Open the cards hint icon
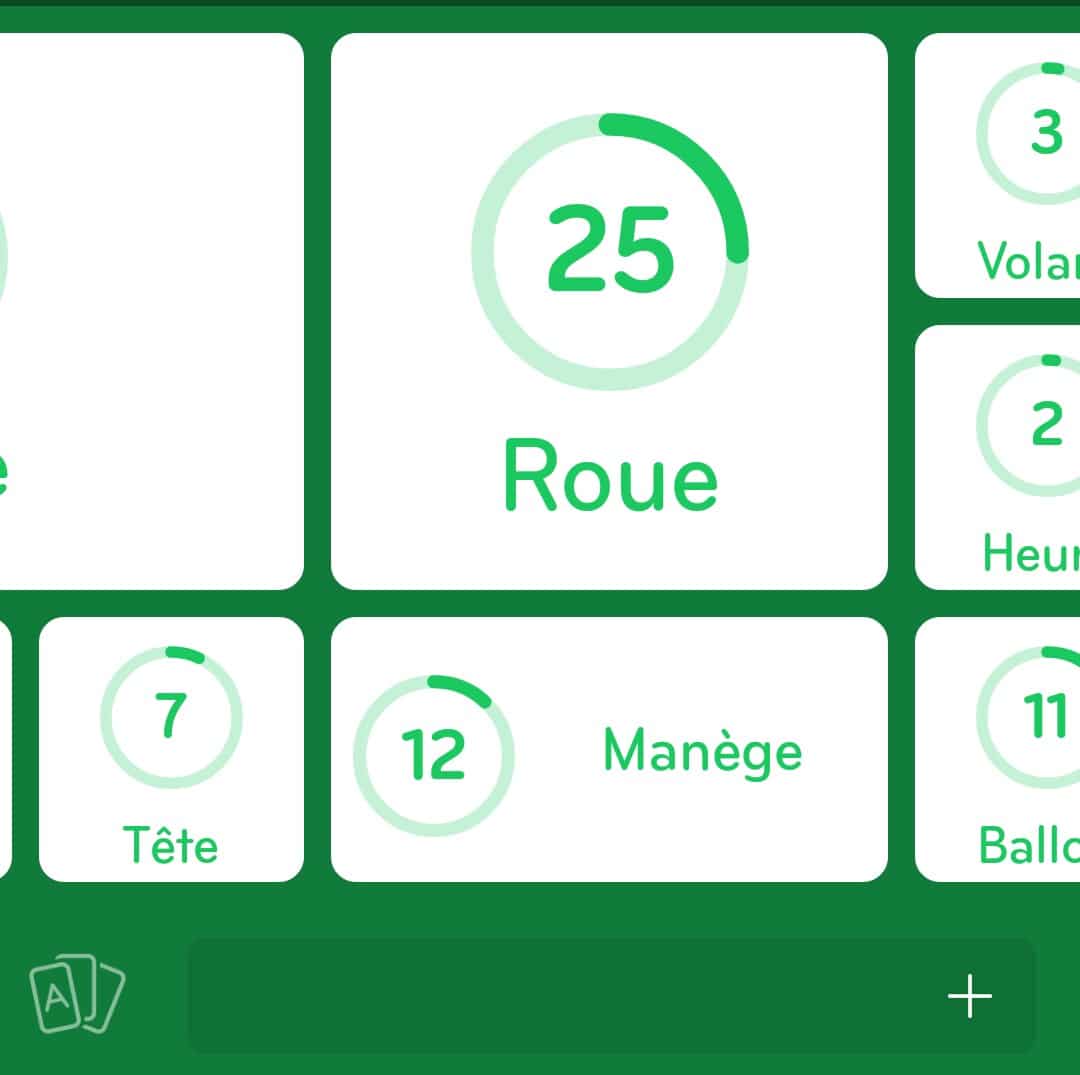Screen dimensions: 1080x1075 (77, 994)
